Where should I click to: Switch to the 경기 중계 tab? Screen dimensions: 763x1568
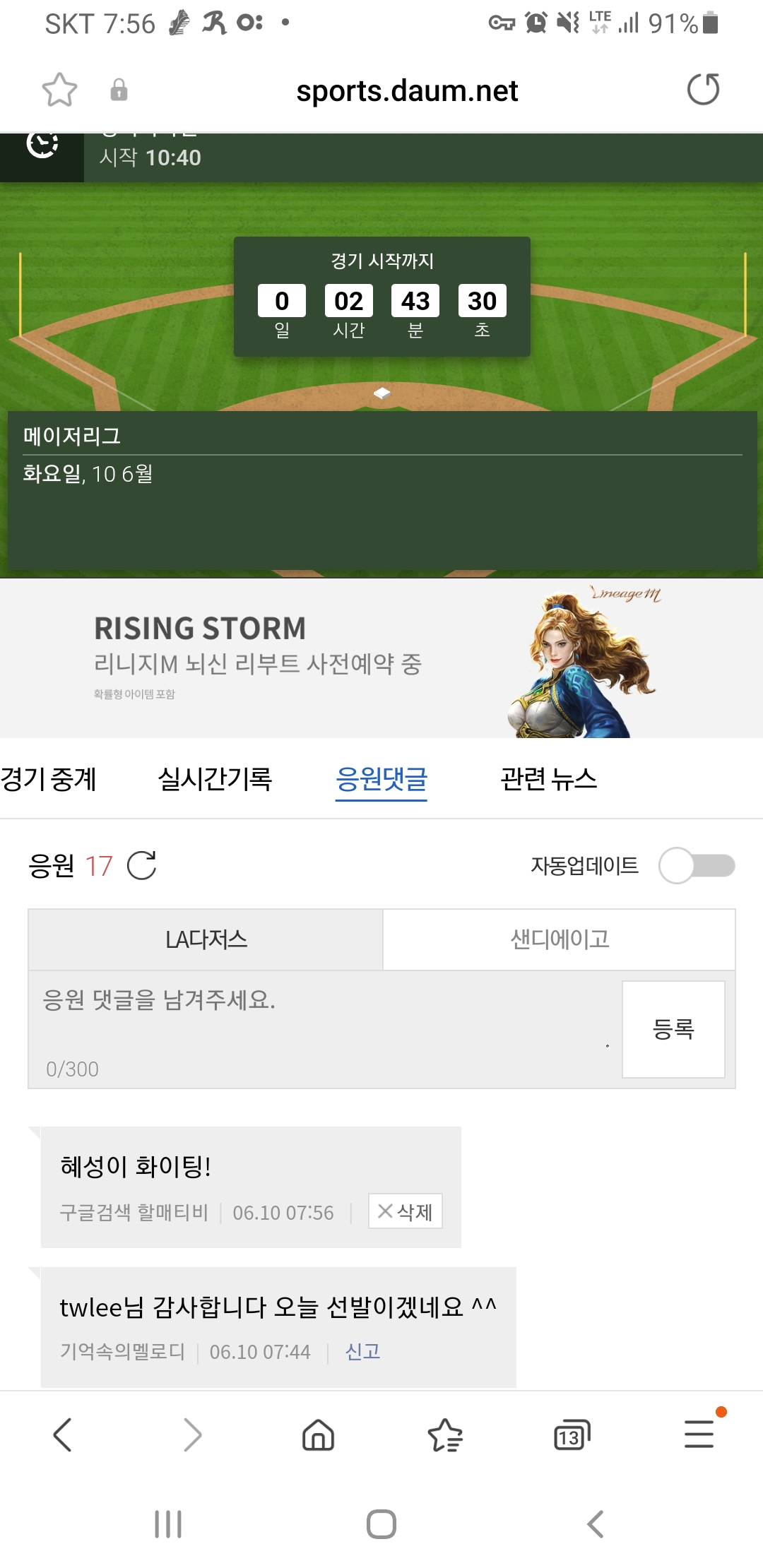click(48, 779)
